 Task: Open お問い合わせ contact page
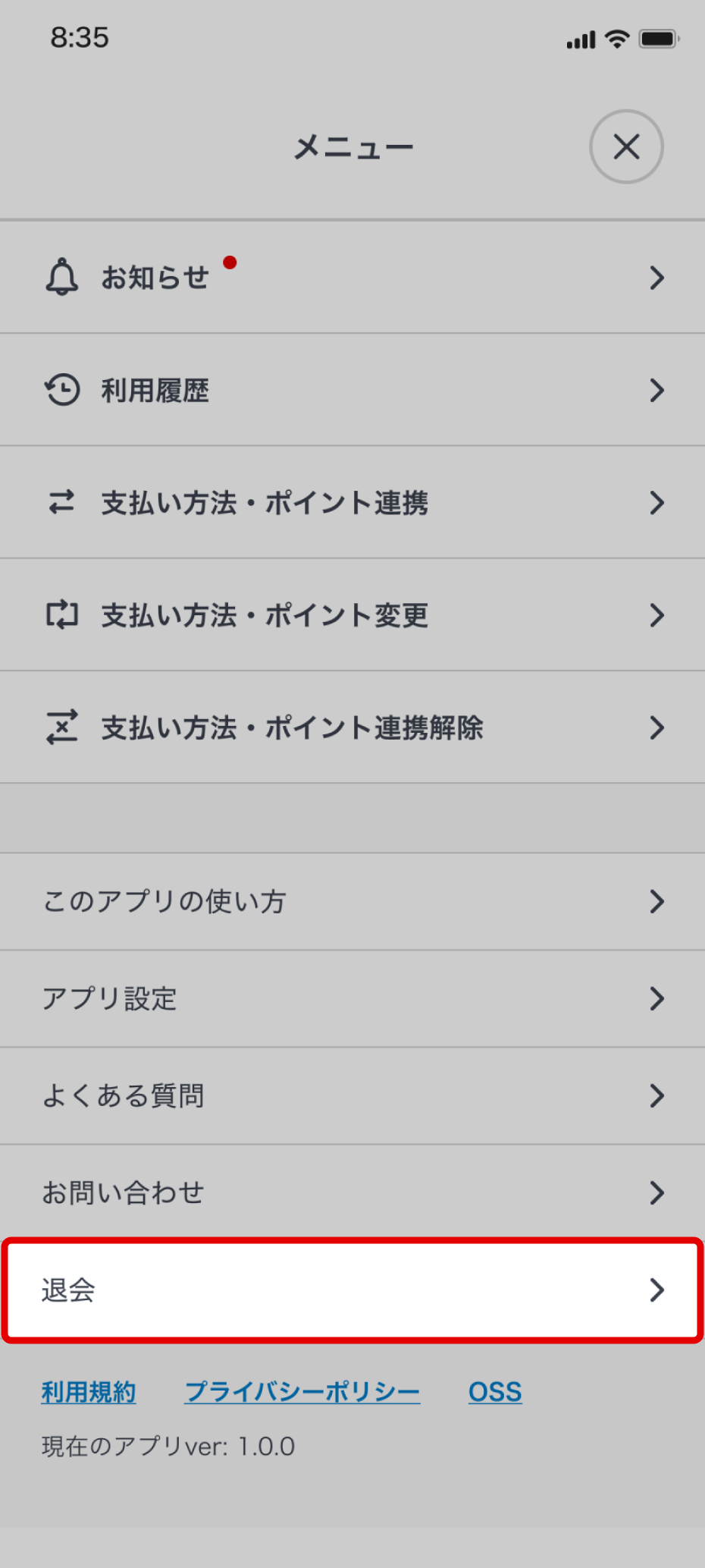tap(352, 1192)
